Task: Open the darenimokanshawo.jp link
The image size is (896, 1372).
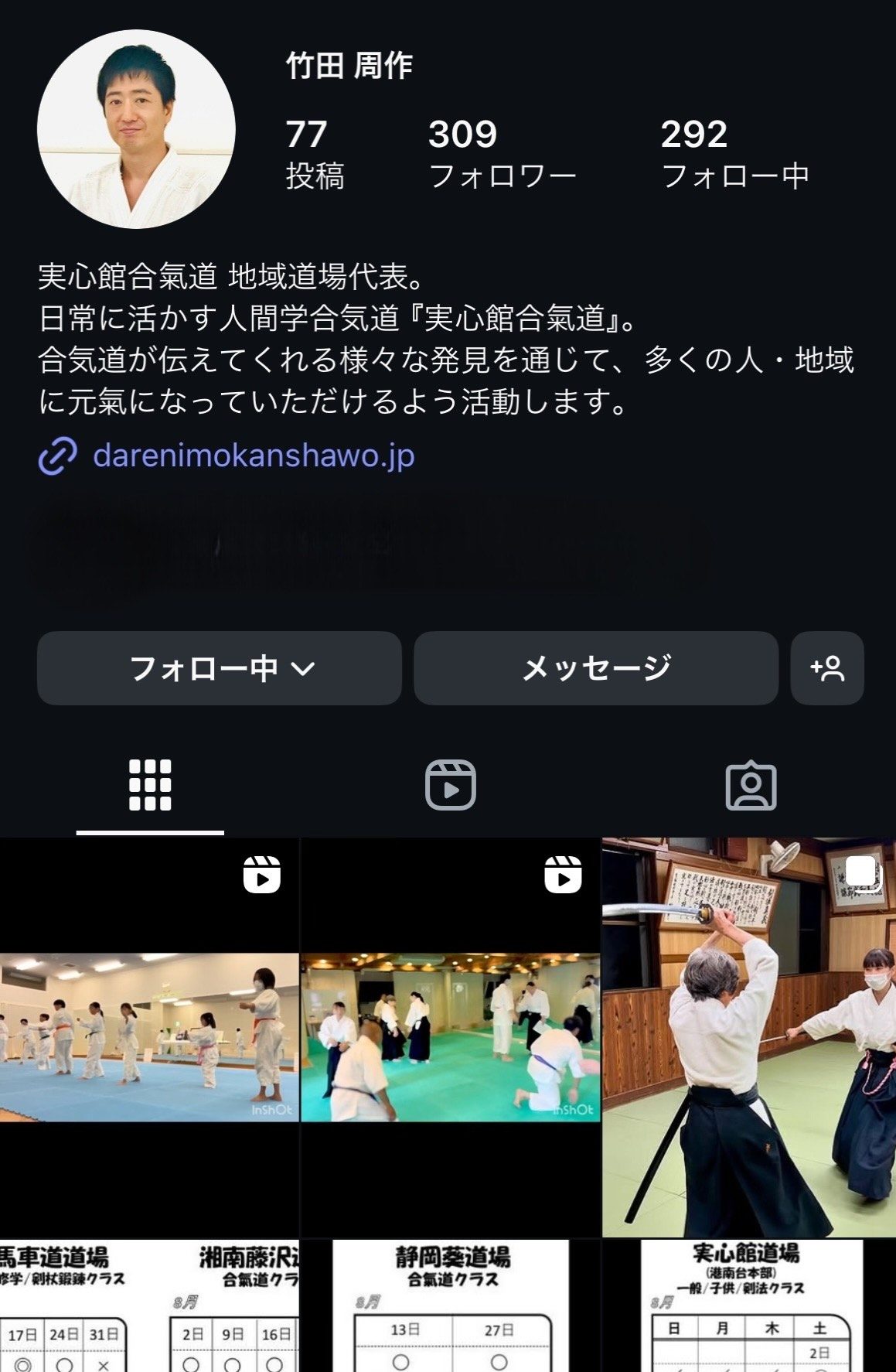Action: coord(253,456)
